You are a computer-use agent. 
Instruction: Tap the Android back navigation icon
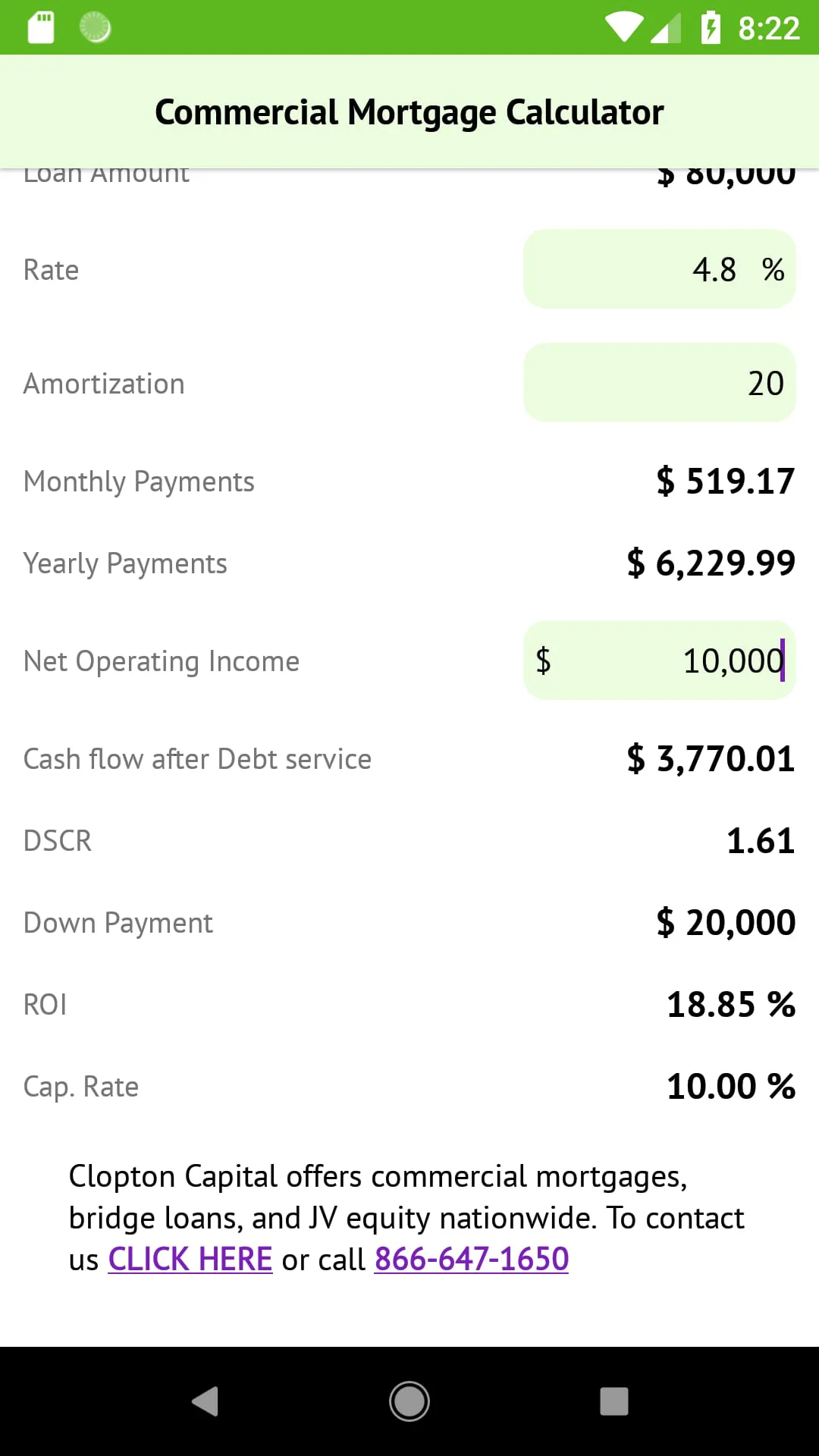click(205, 1401)
